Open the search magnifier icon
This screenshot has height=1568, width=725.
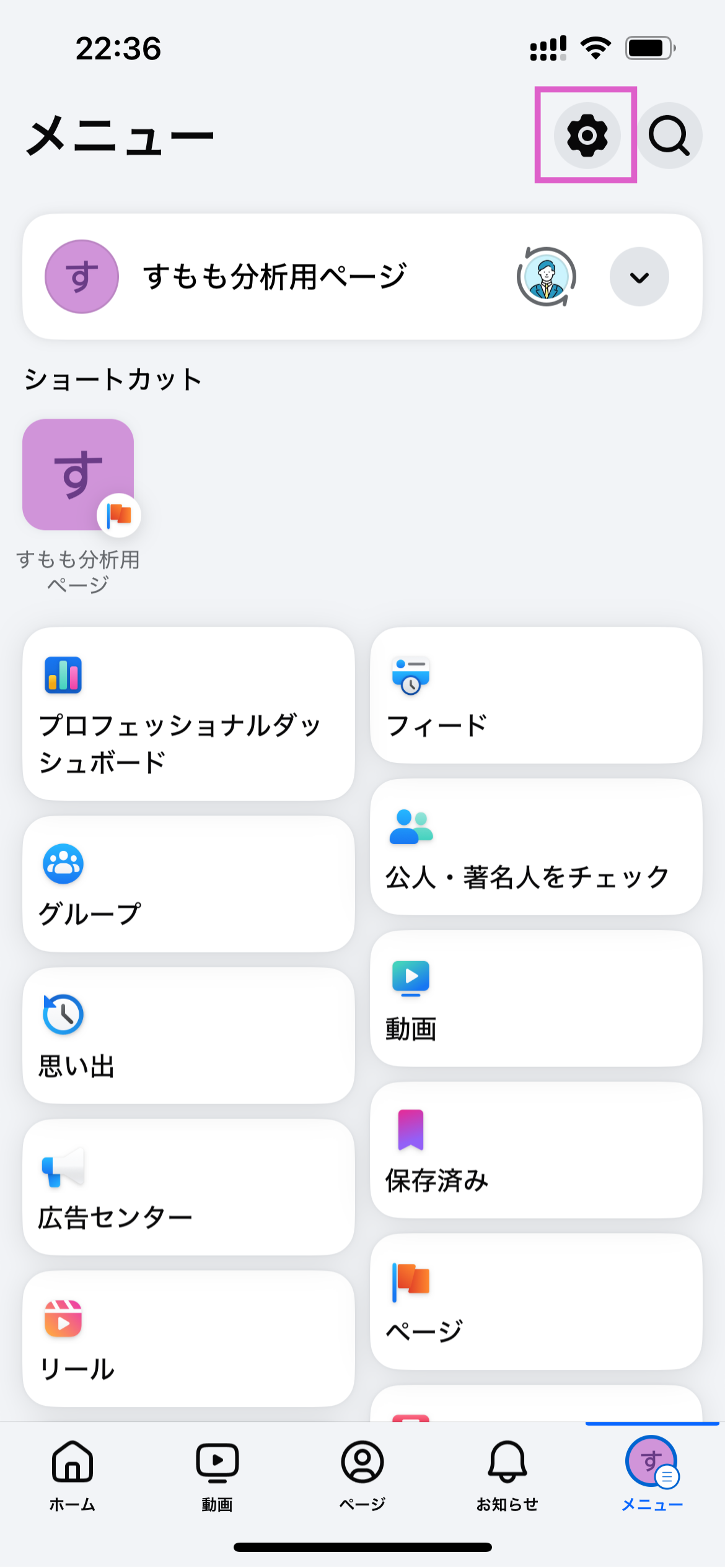click(670, 135)
